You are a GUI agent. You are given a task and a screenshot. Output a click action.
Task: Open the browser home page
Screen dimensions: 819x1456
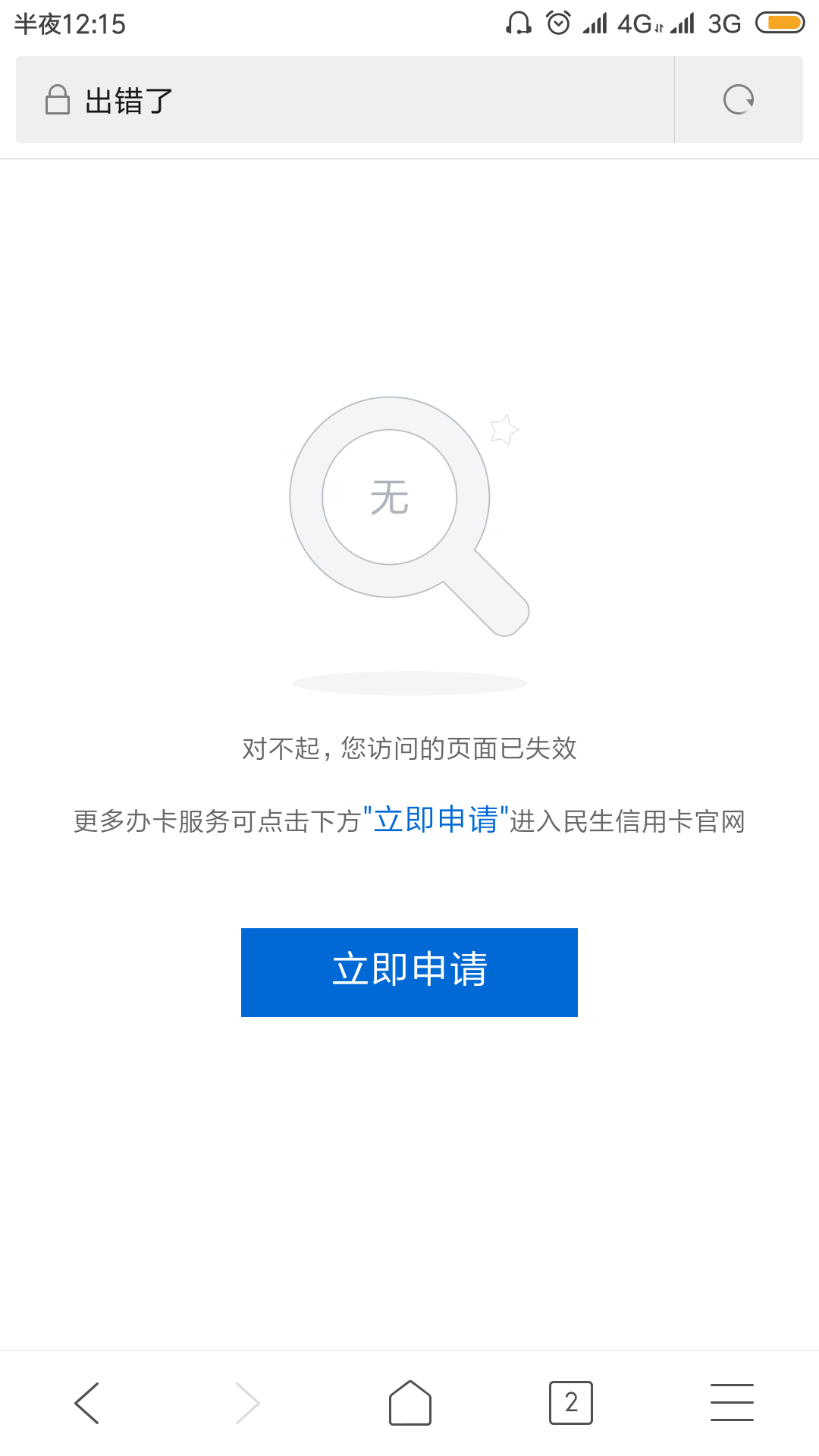[x=410, y=1403]
